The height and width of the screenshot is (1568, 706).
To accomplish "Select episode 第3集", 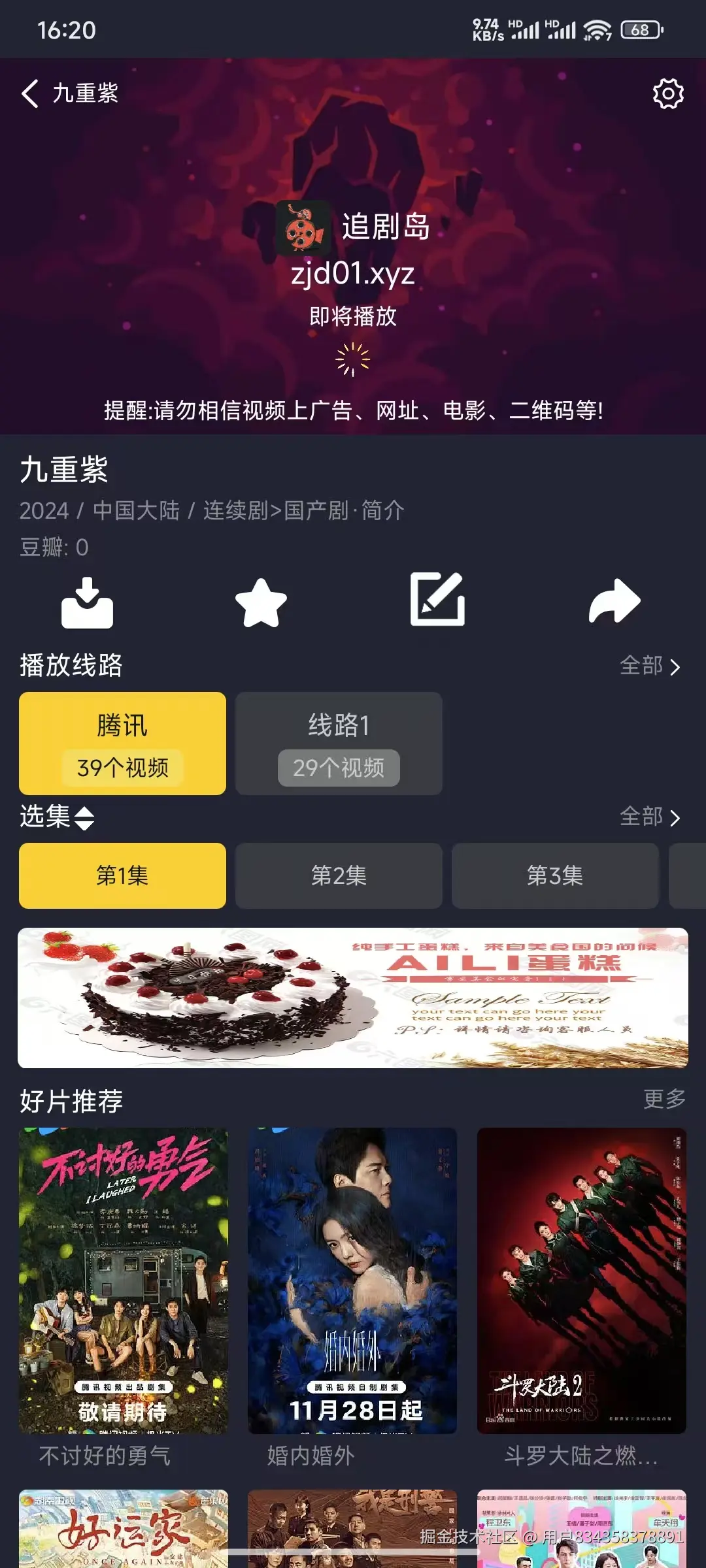I will [x=555, y=875].
